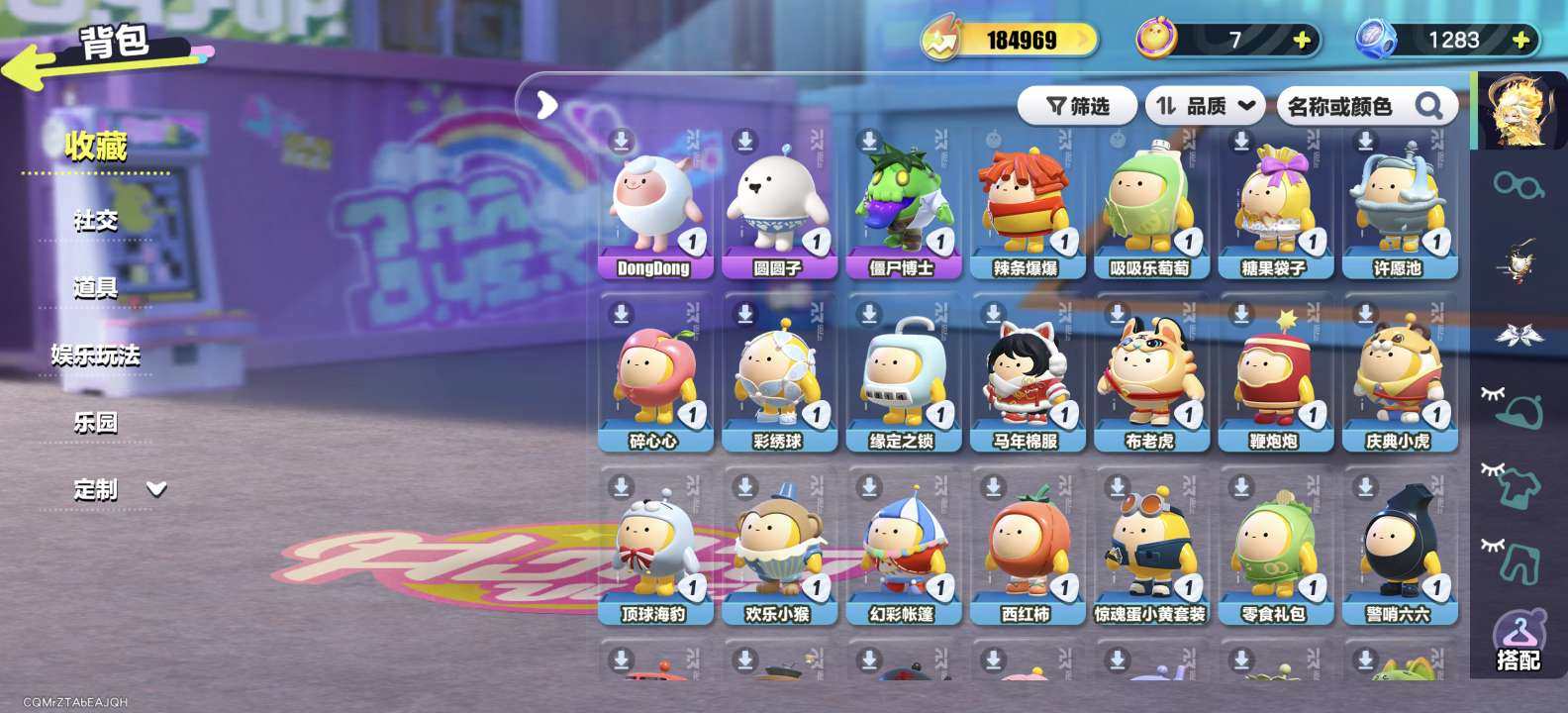Screen dimensions: 1568x713
Task: Select the 娱乐玩法 tab
Action: (96, 356)
